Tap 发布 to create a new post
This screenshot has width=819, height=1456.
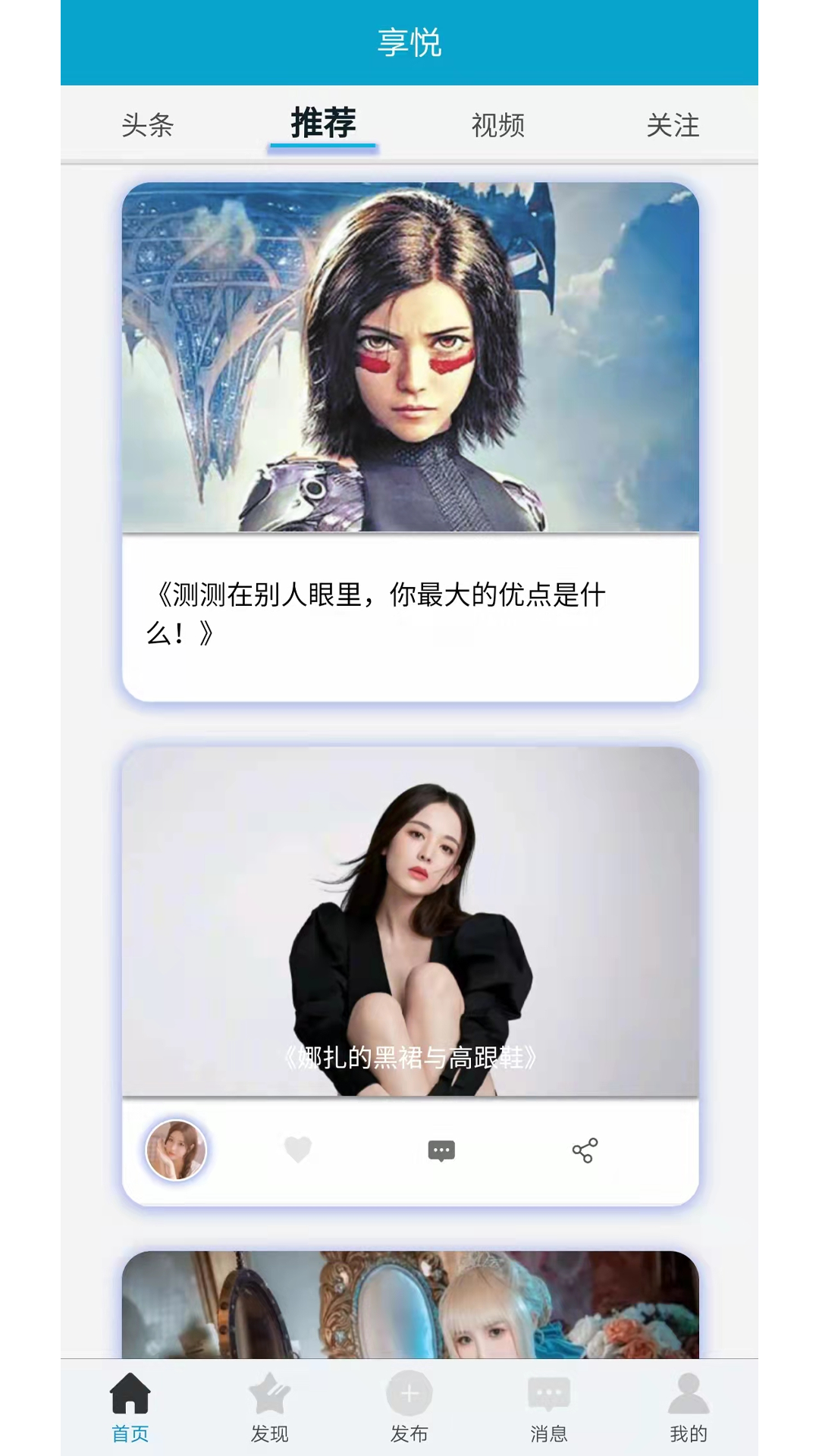[409, 1407]
